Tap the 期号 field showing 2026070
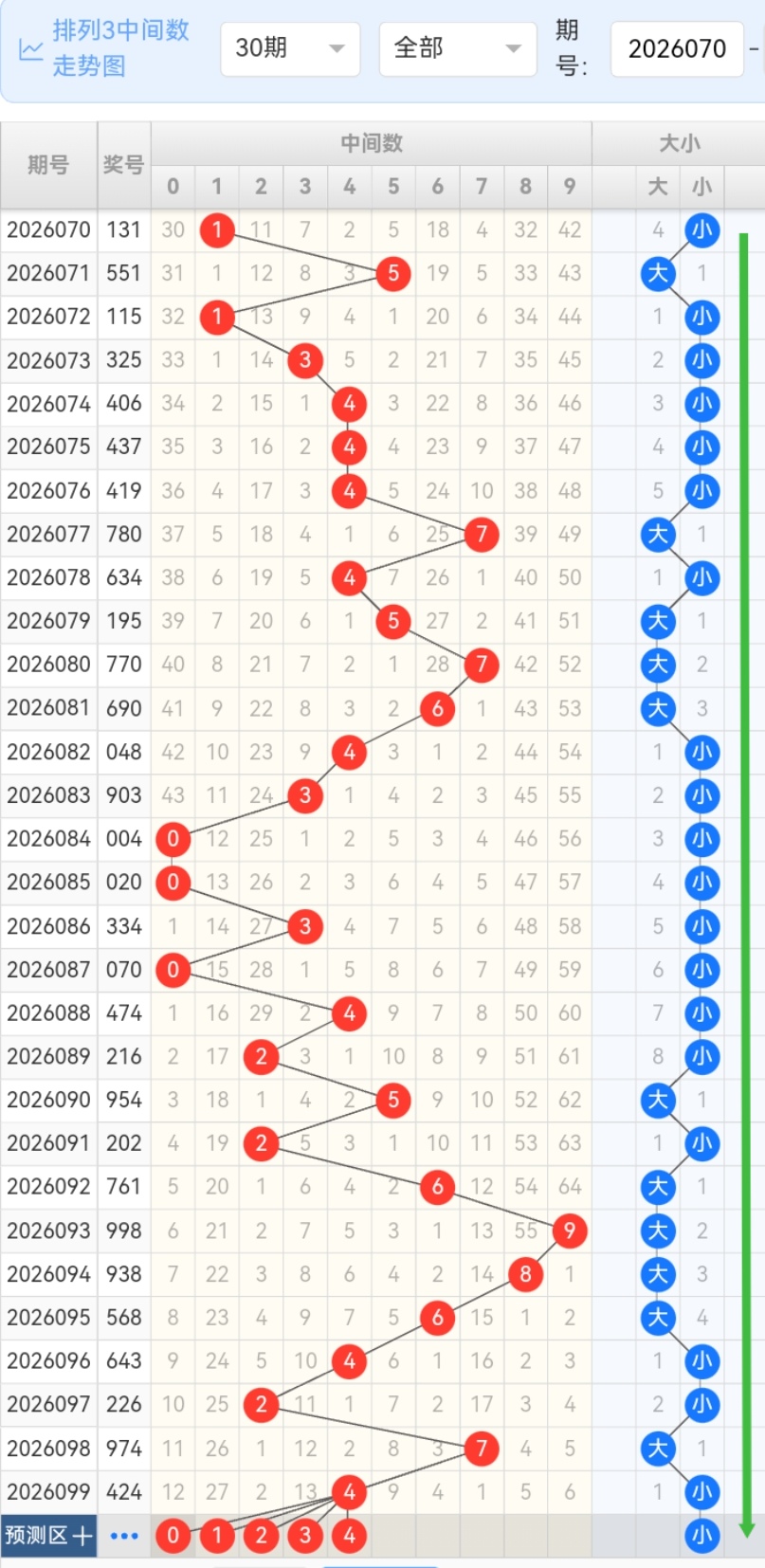 coord(677,48)
